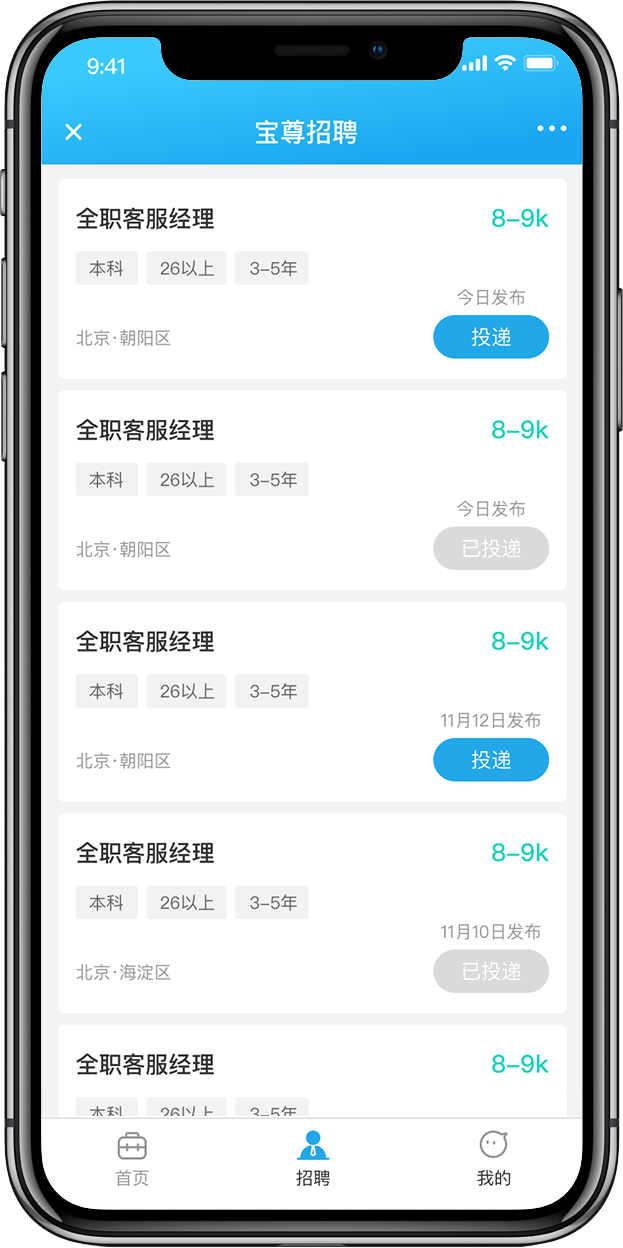Tap 投递 on the 11月12日 job
This screenshot has width=623, height=1248.
tap(490, 760)
